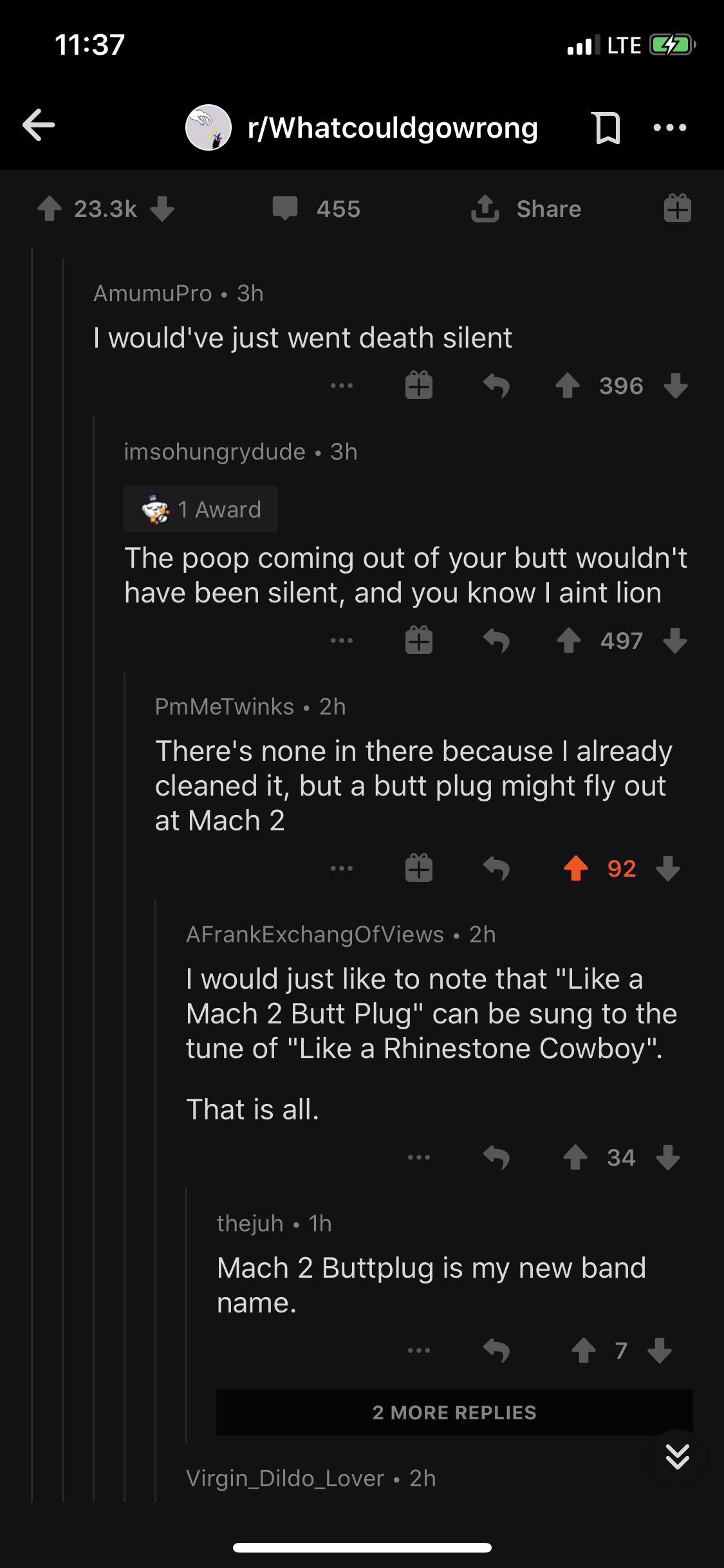This screenshot has height=1568, width=724.
Task: Downvote thejuh's comment
Action: [x=660, y=1350]
